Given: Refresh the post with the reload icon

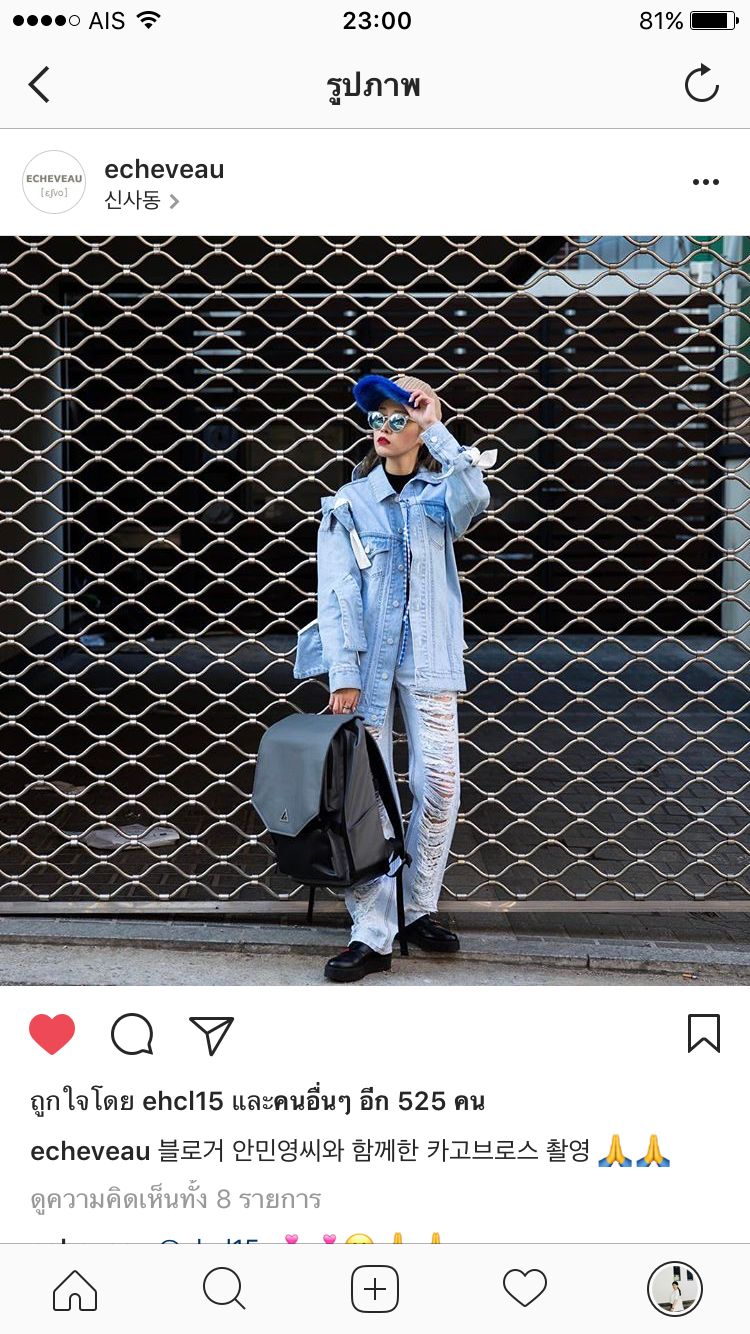Looking at the screenshot, I should [x=702, y=84].
